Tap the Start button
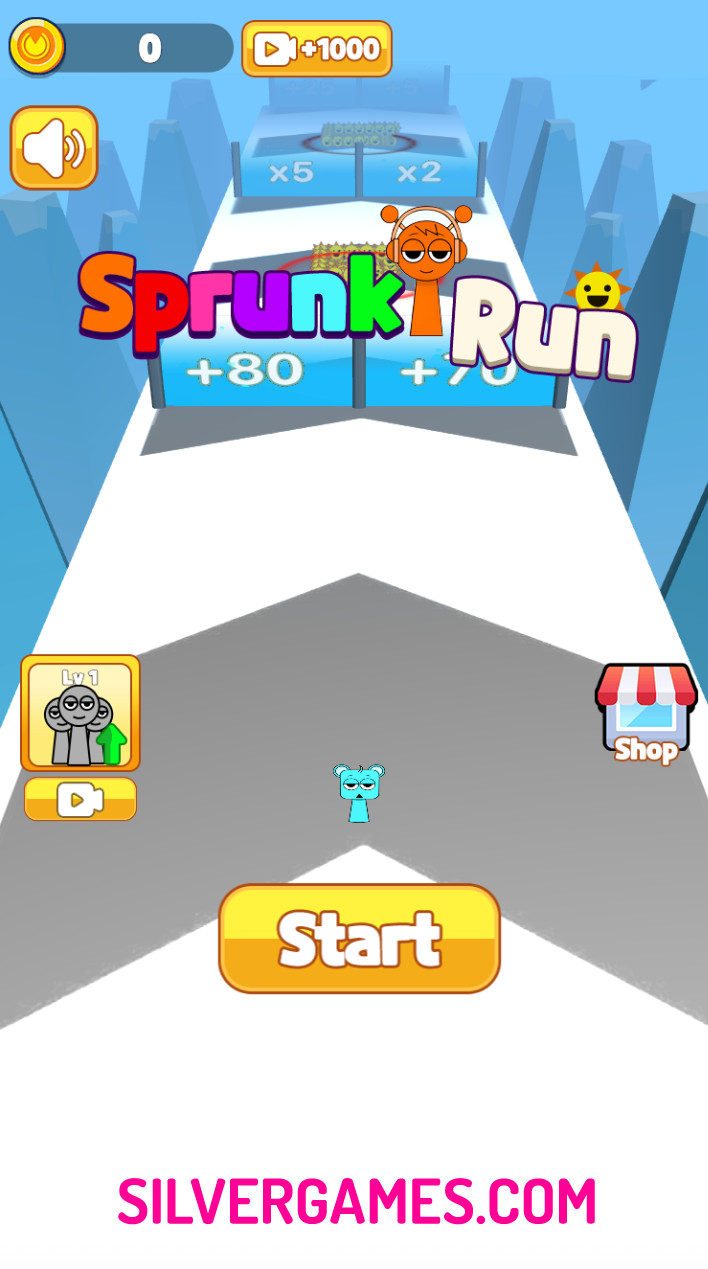Image resolution: width=708 pixels, height=1269 pixels. pyautogui.click(x=359, y=938)
